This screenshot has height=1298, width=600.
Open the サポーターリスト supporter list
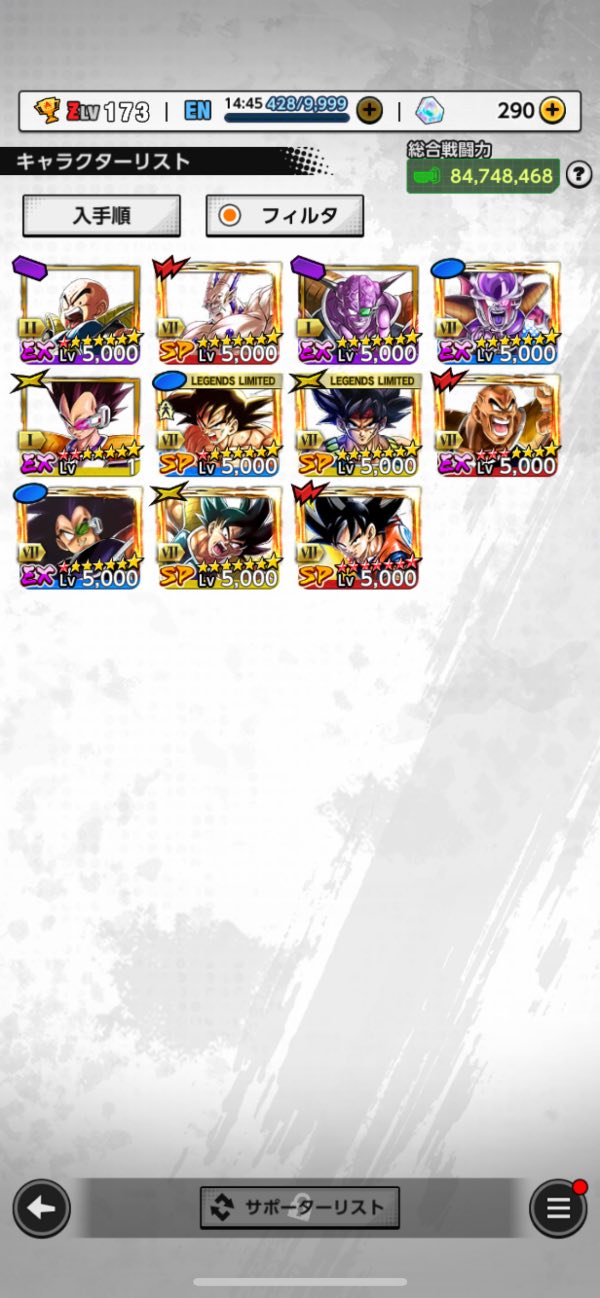[300, 1207]
